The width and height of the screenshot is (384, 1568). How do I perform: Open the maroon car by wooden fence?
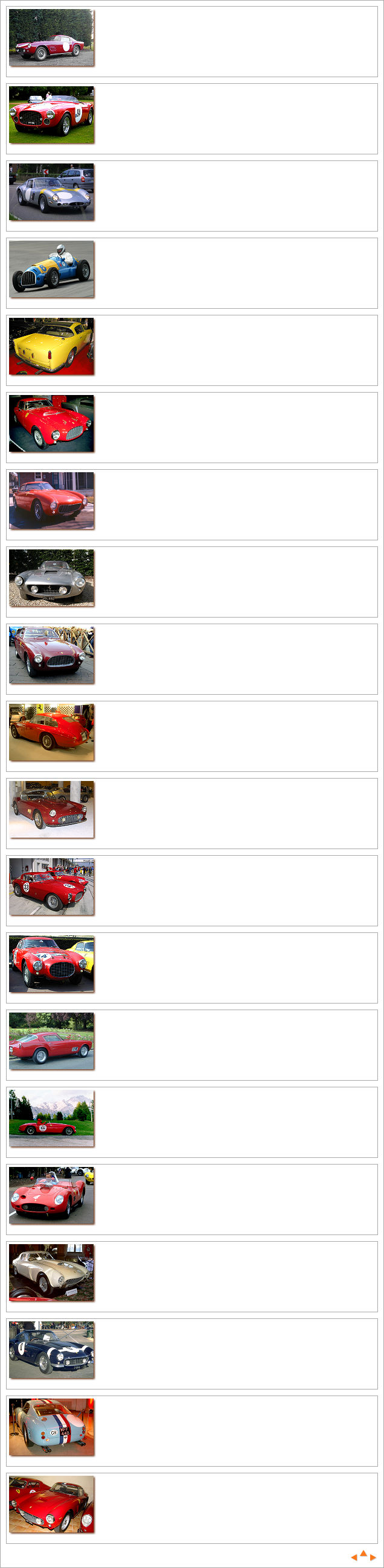pyautogui.click(x=52, y=655)
